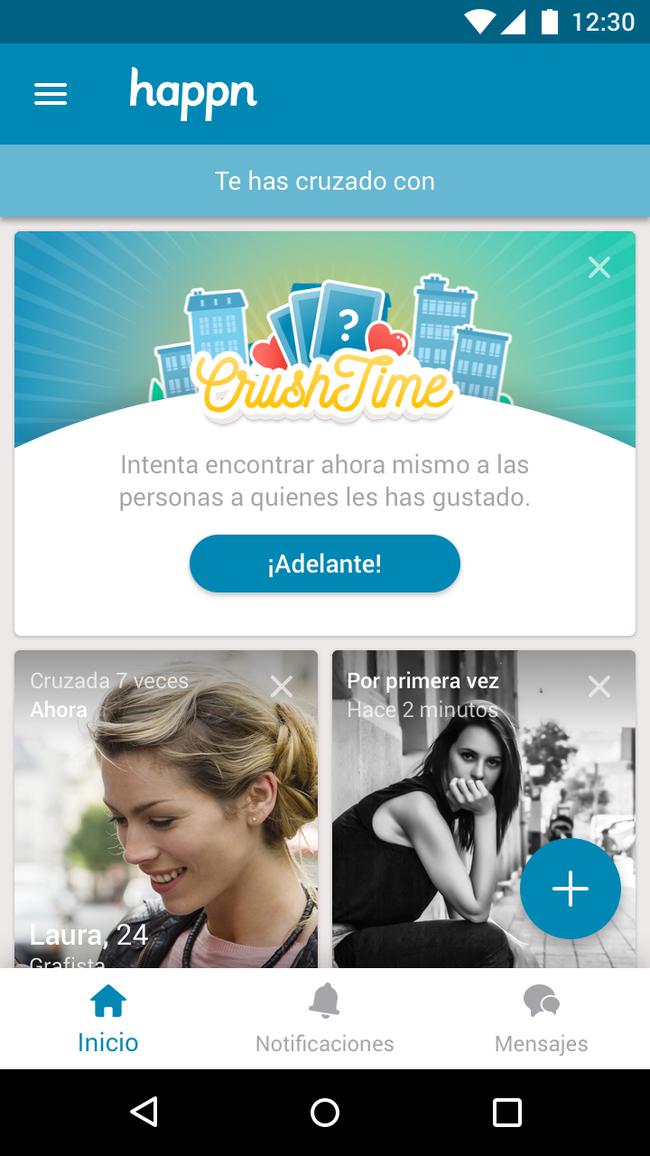Tap the ¡Adelante! button

click(x=324, y=564)
